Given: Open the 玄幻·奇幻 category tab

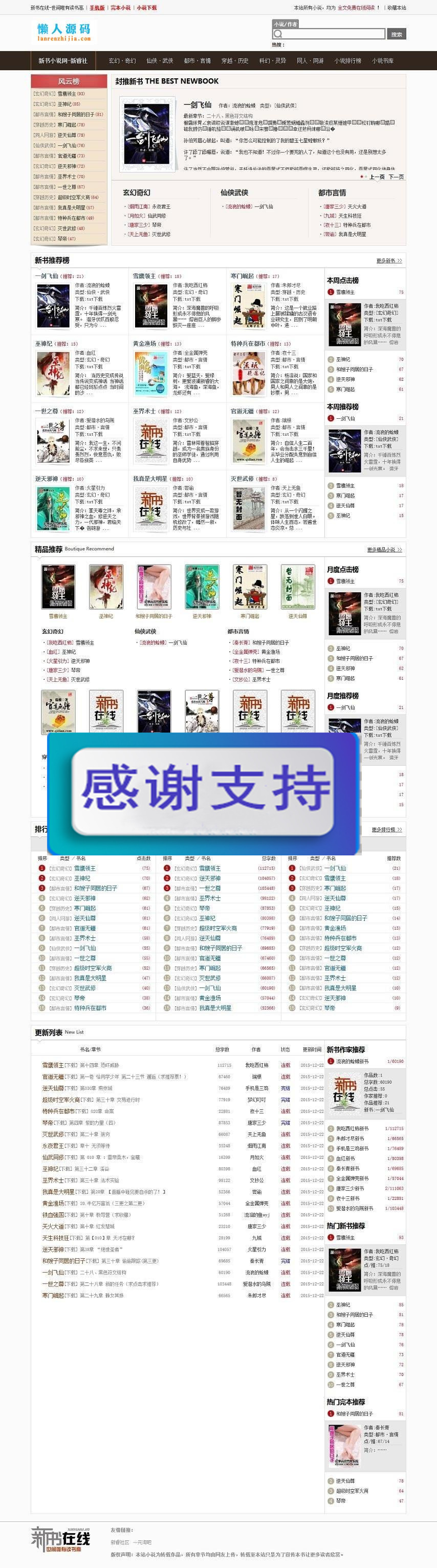Looking at the screenshot, I should [x=122, y=61].
